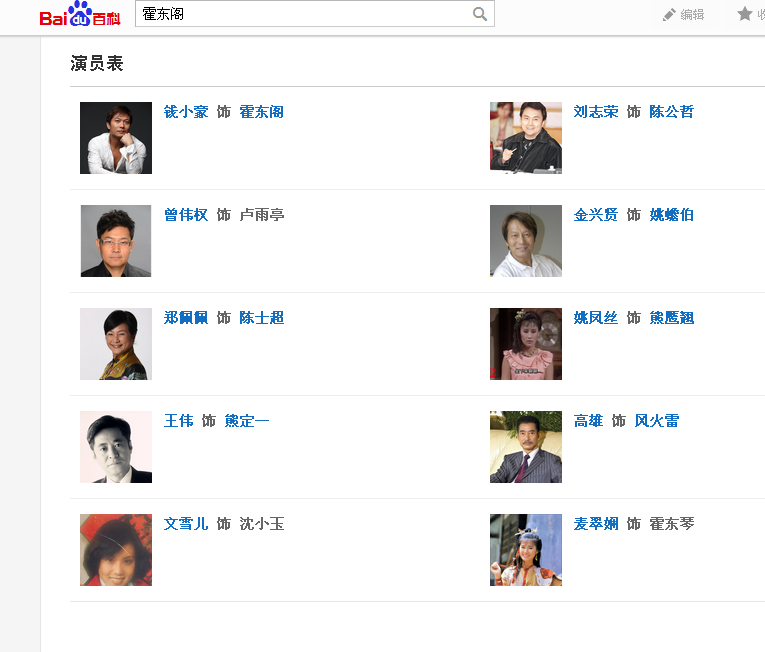Open character link 风火雷
The image size is (765, 652).
tap(657, 421)
